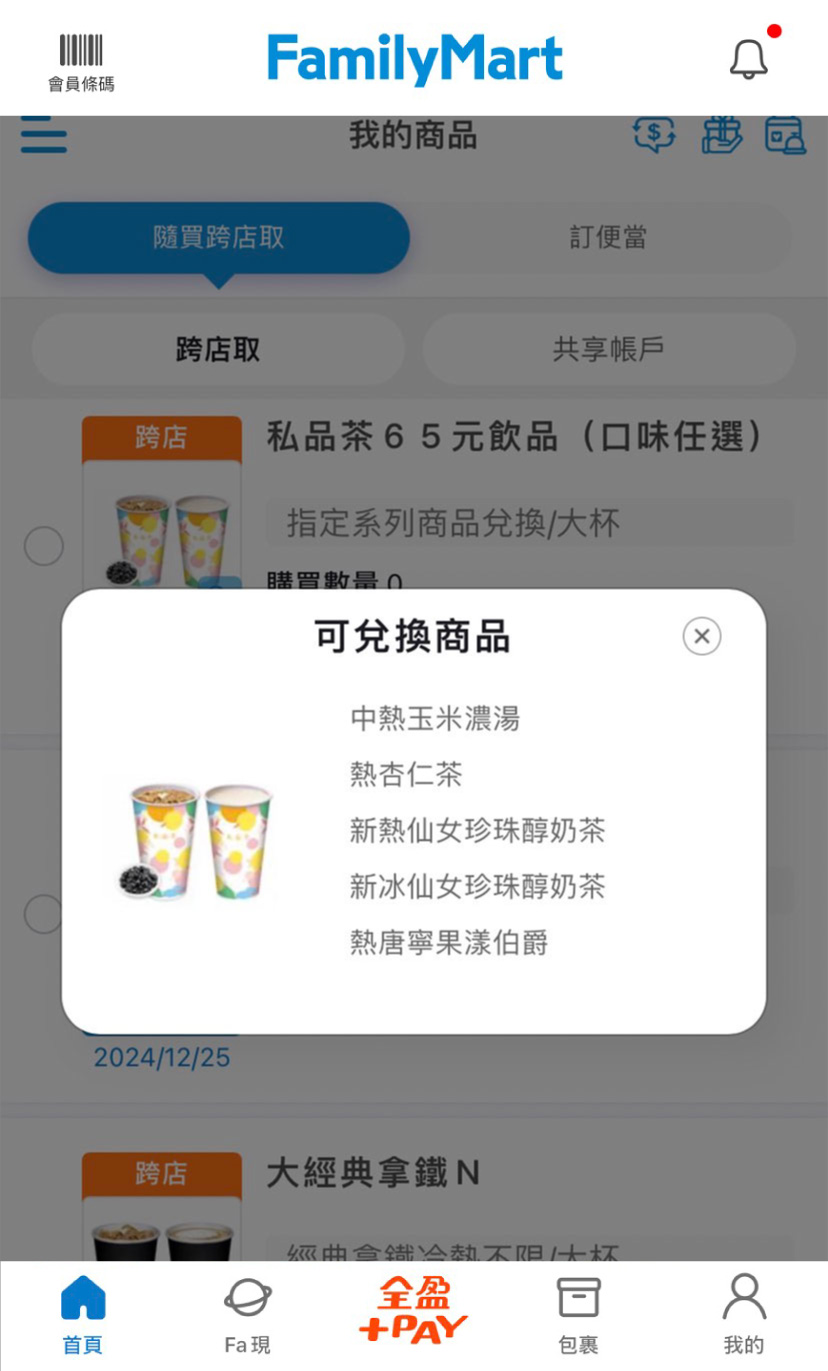Screen dimensions: 828x1371
Task: Close the 可兌換商品 dialog
Action: [x=702, y=636]
